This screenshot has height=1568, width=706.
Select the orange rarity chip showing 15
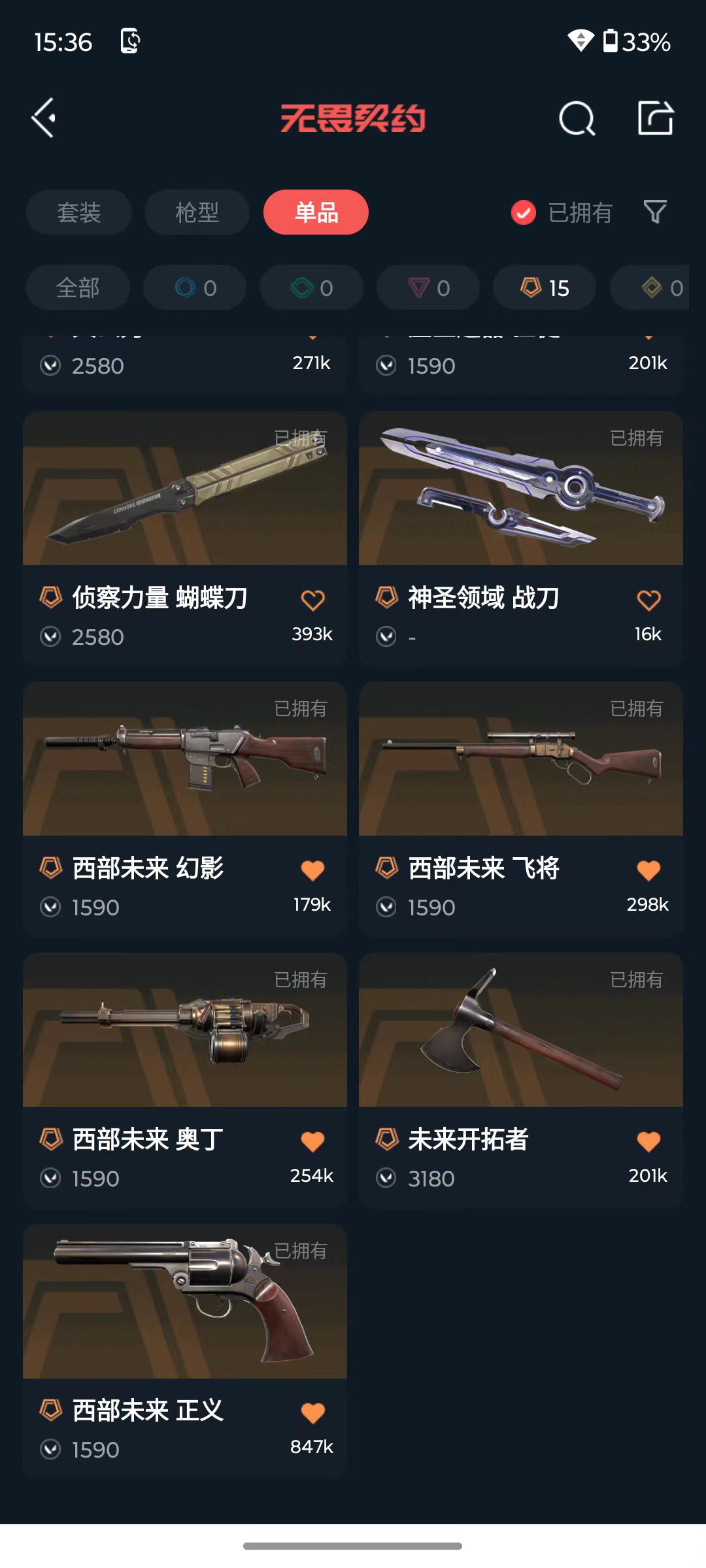(545, 287)
